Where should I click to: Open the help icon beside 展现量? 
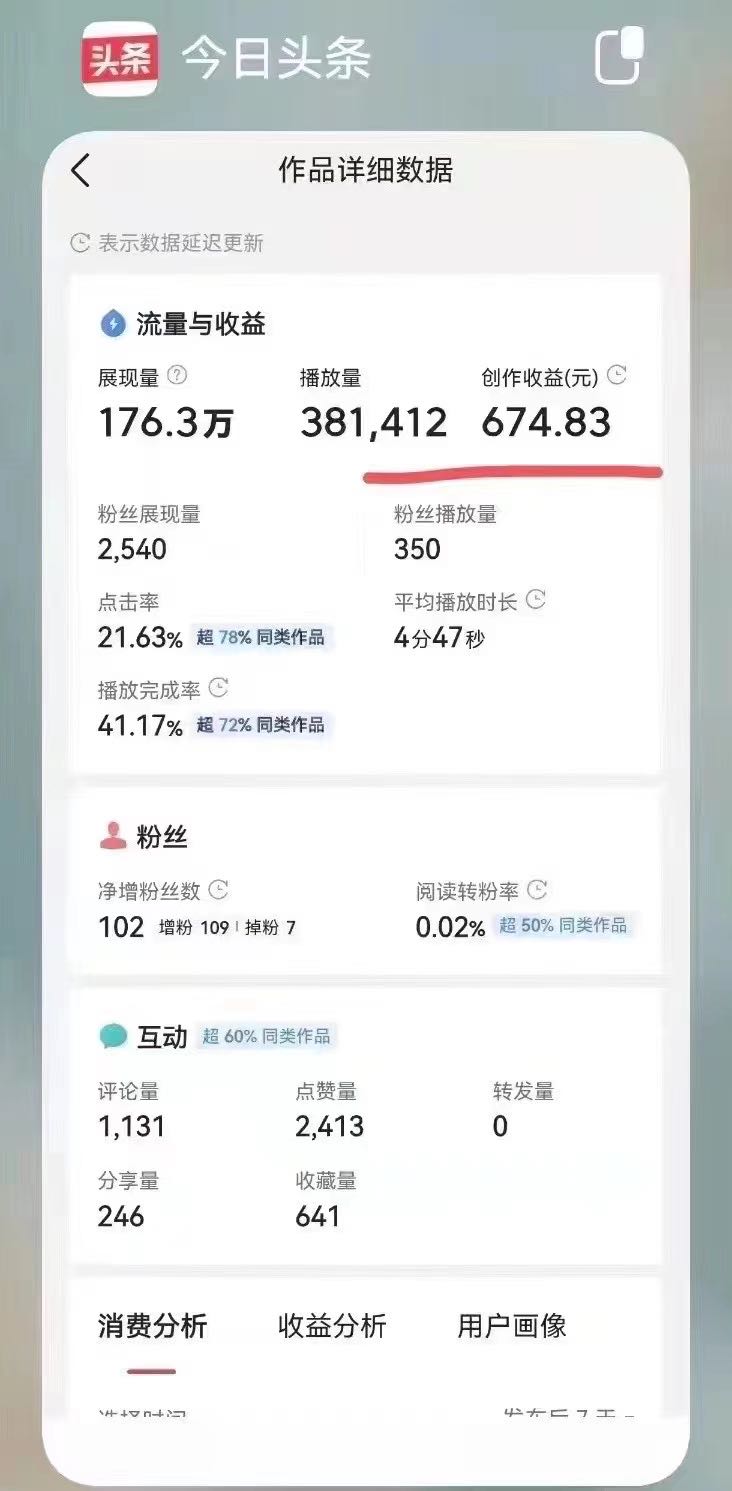point(177,376)
